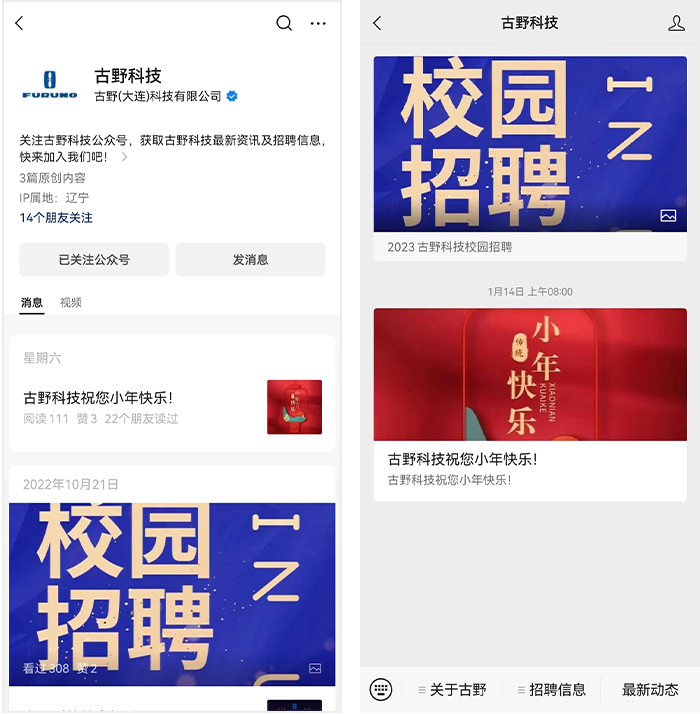Open search on the 古野科技 profile page
The width and height of the screenshot is (700, 714).
point(284,23)
